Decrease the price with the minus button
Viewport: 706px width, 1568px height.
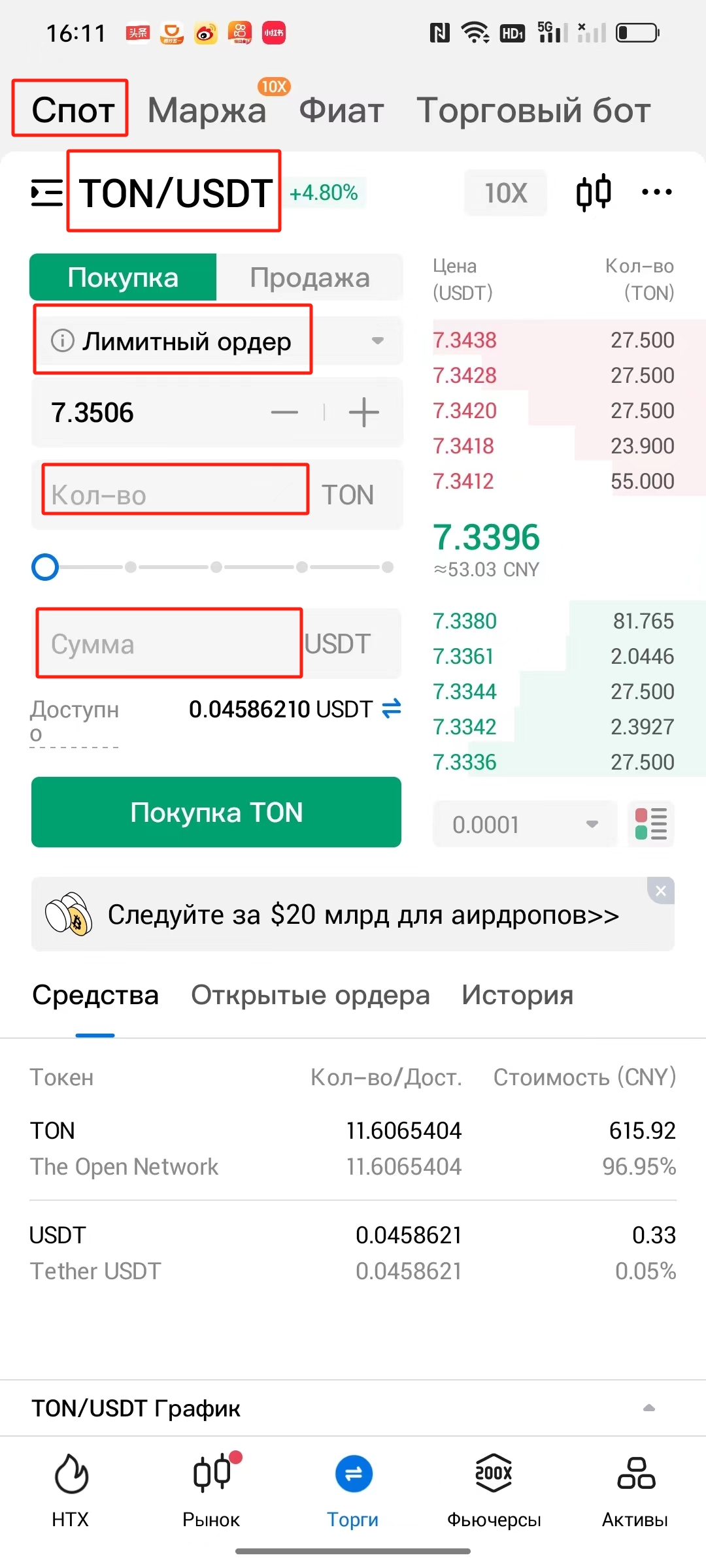pos(284,412)
